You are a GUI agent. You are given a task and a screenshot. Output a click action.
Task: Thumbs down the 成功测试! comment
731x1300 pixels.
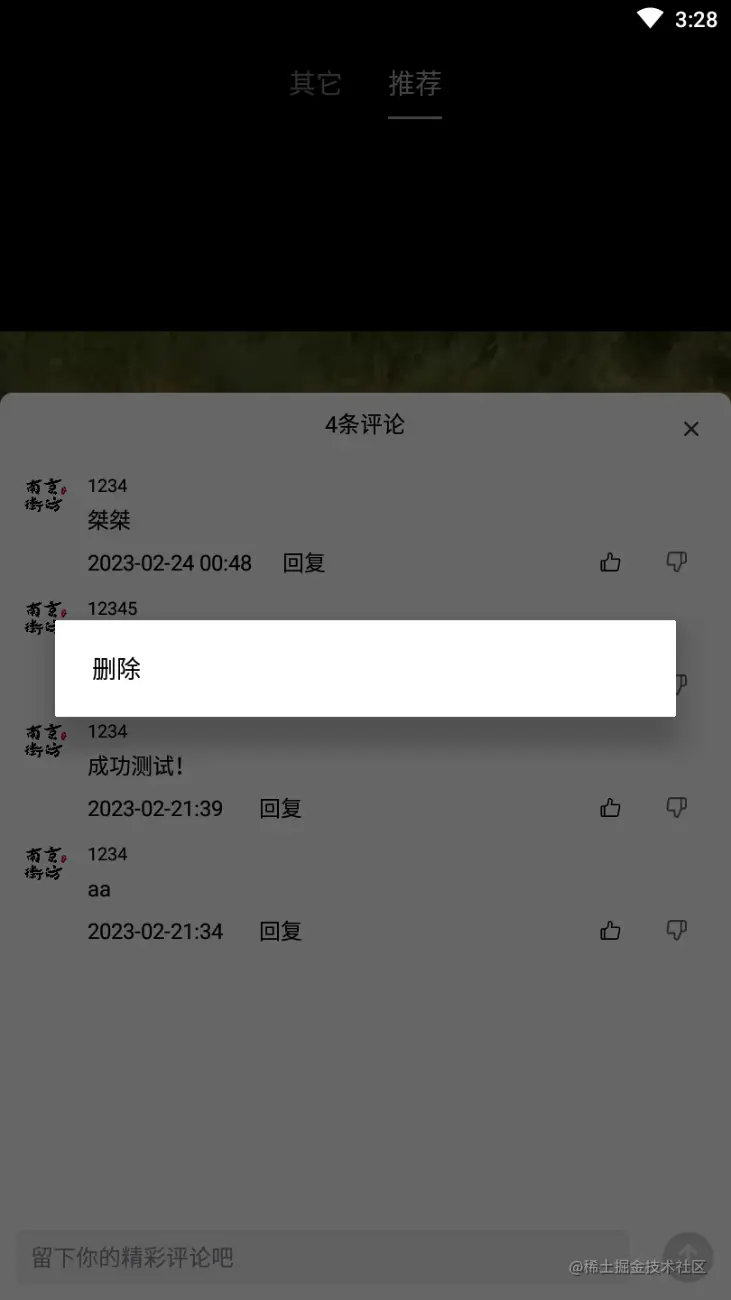[677, 808]
